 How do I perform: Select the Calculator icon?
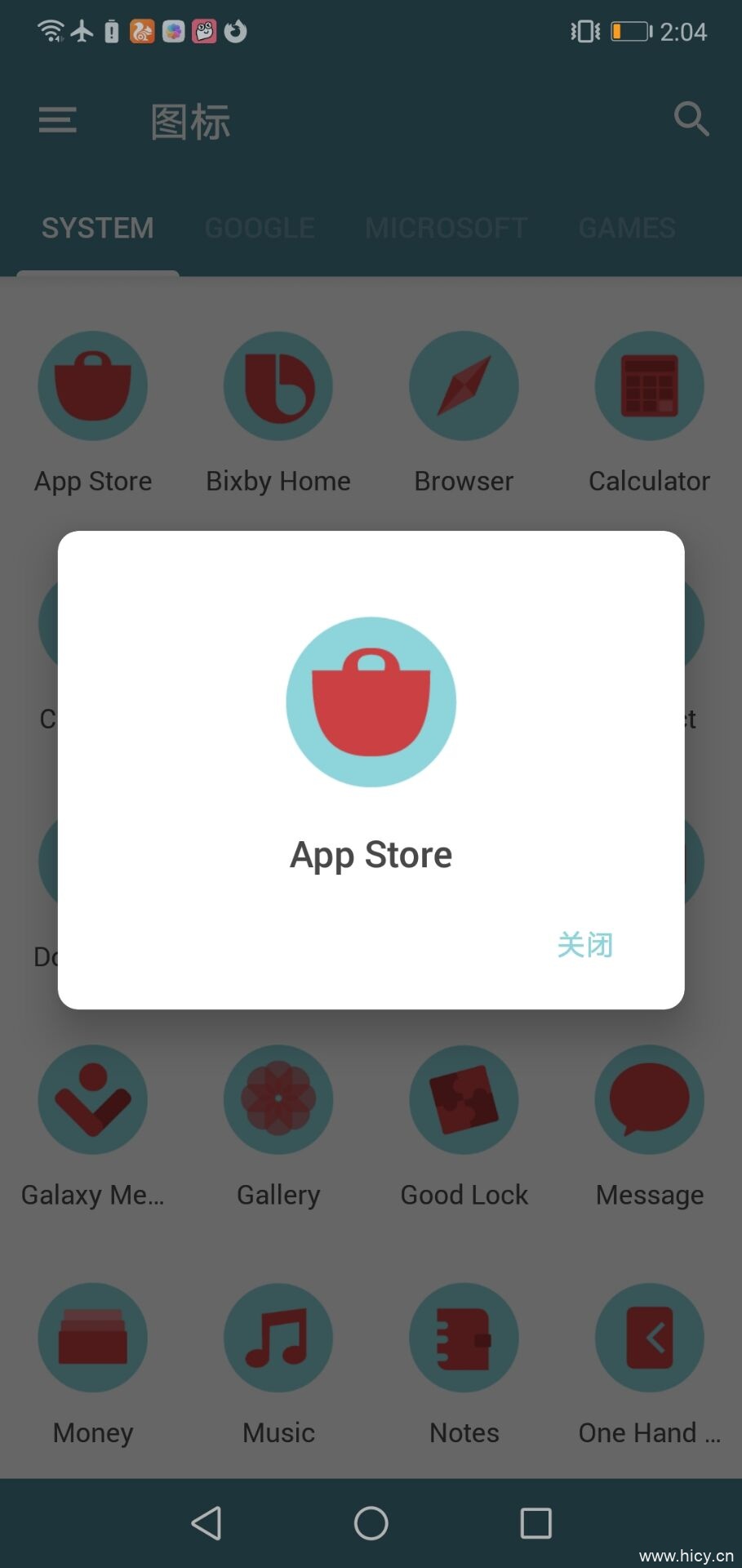click(x=649, y=386)
